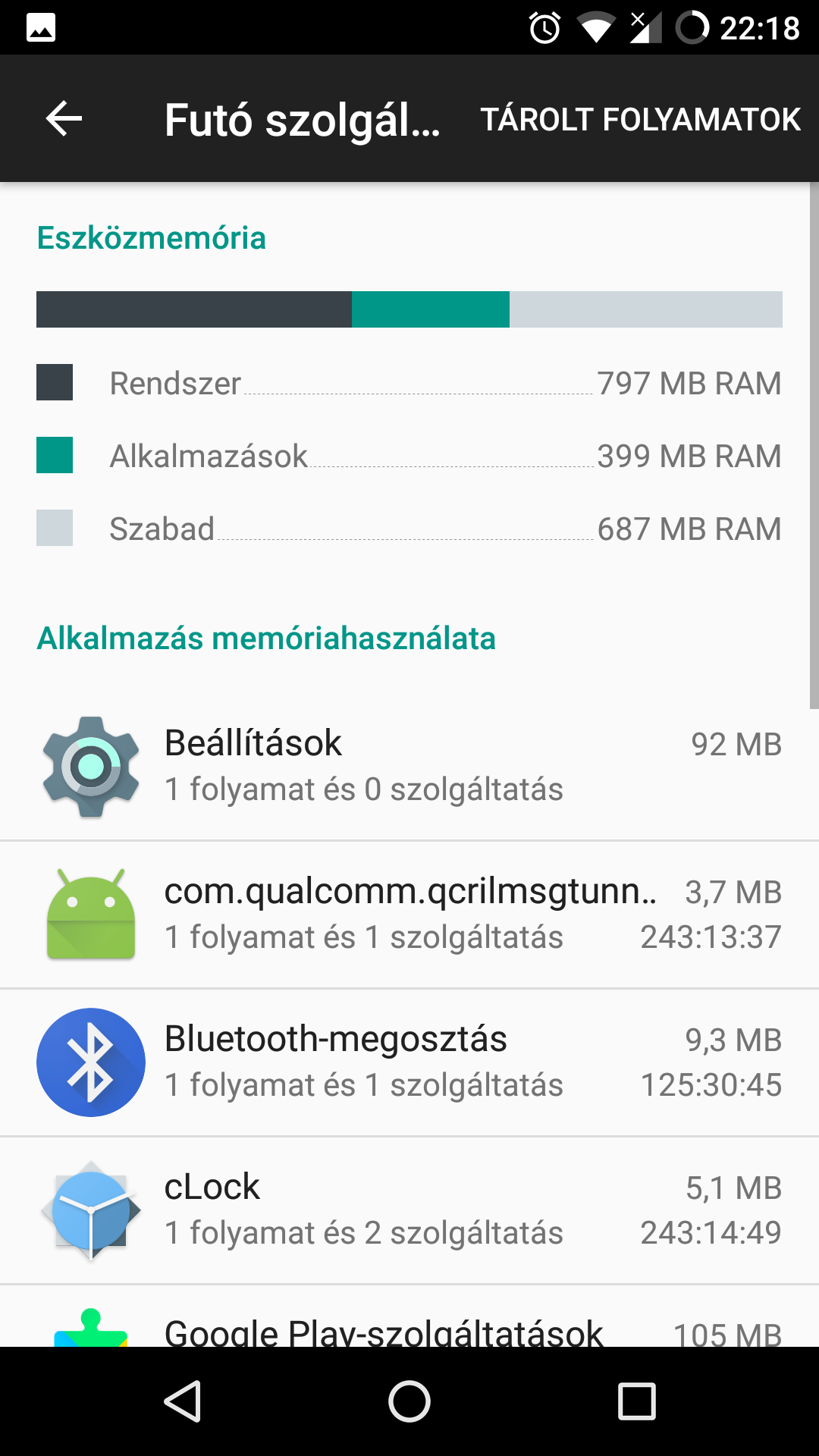Show TÁROLT FOLYAMATOK cached processes
This screenshot has width=819, height=1456.
click(640, 119)
